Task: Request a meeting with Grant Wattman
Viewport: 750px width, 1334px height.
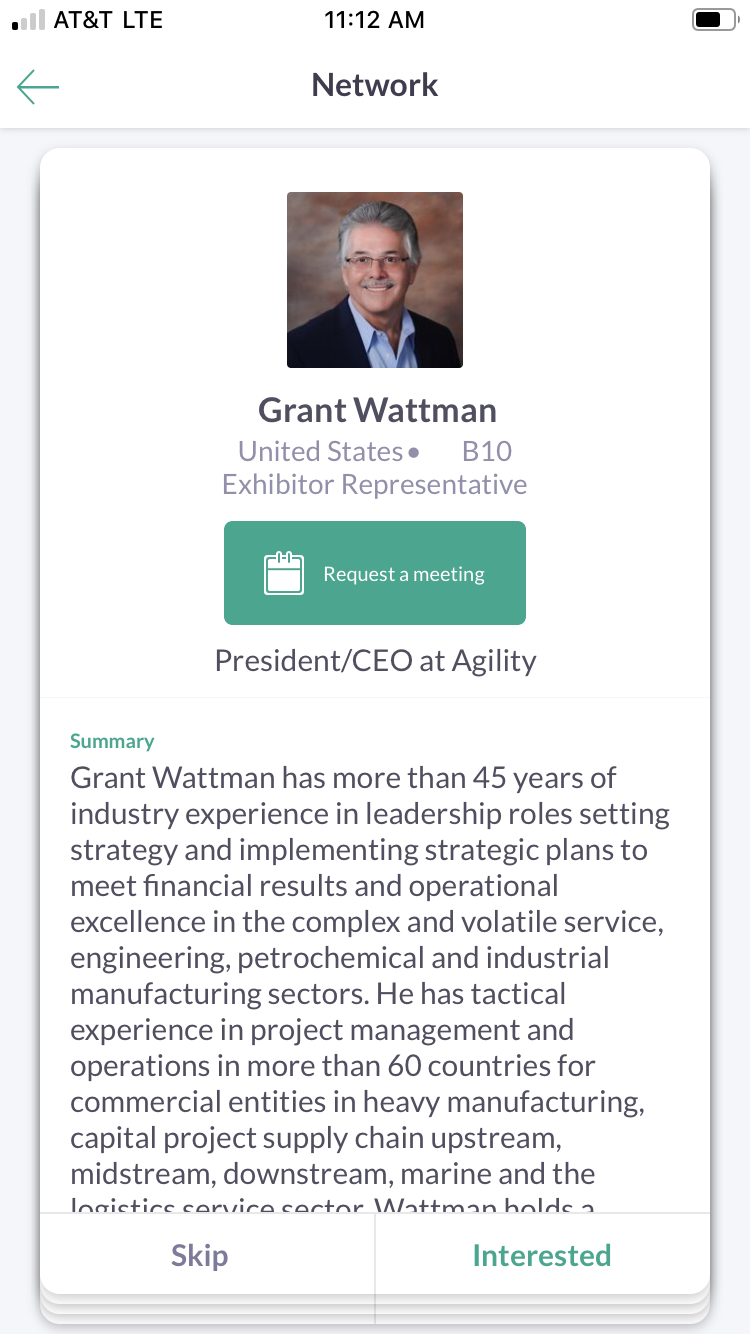Action: [x=375, y=573]
